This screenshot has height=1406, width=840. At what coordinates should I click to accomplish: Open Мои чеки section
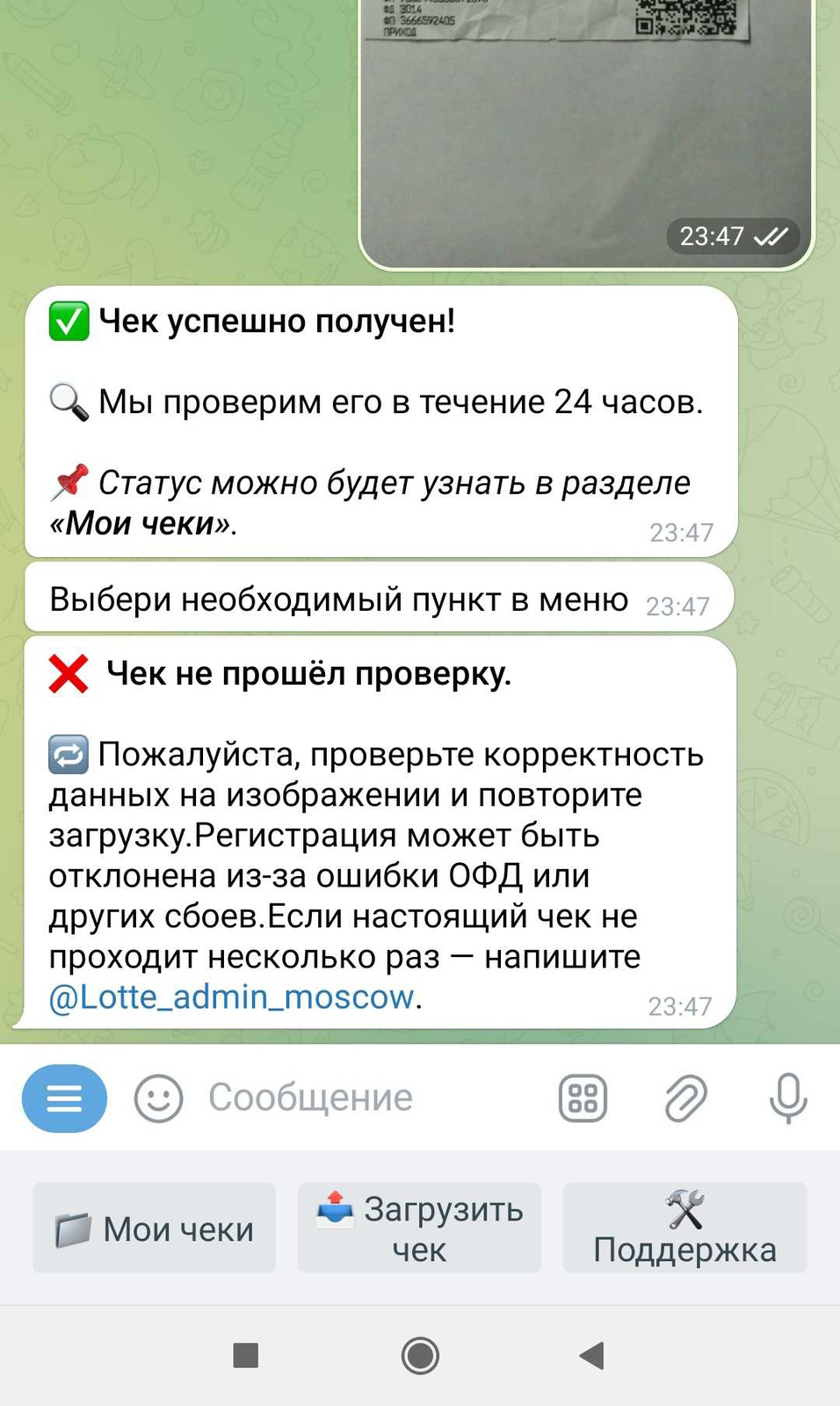pyautogui.click(x=155, y=1228)
